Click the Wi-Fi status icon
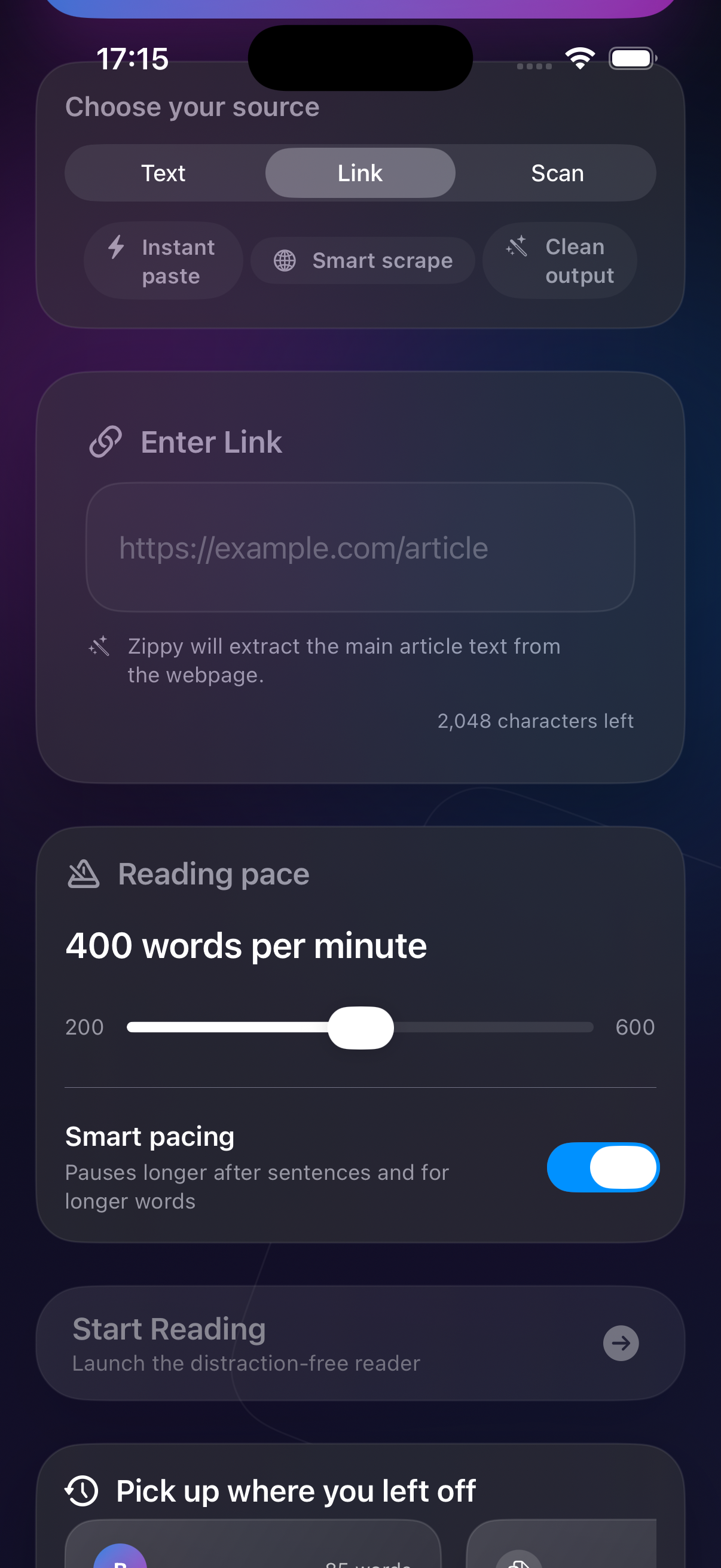This screenshot has height=1568, width=721. tap(579, 58)
